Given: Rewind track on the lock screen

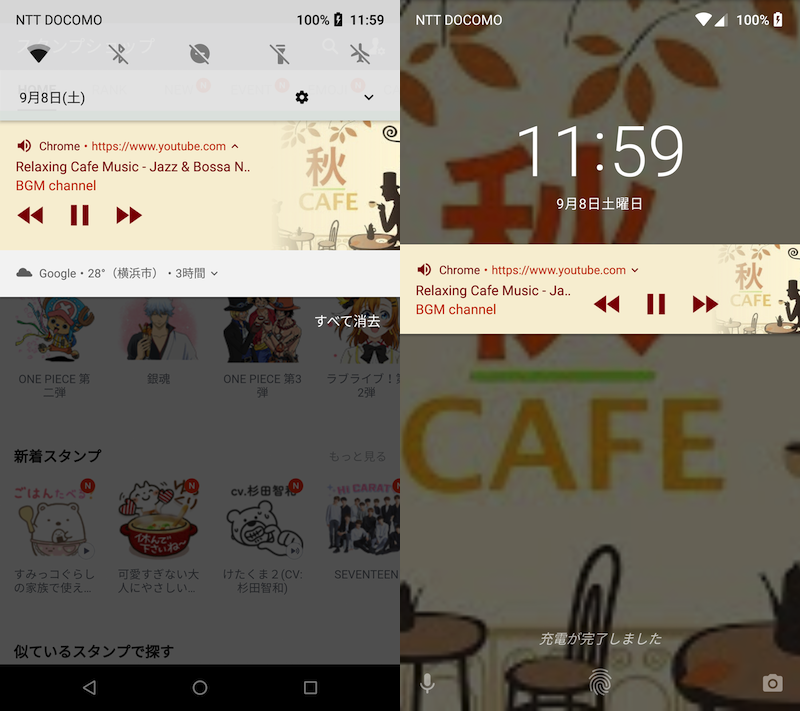Looking at the screenshot, I should (x=606, y=303).
